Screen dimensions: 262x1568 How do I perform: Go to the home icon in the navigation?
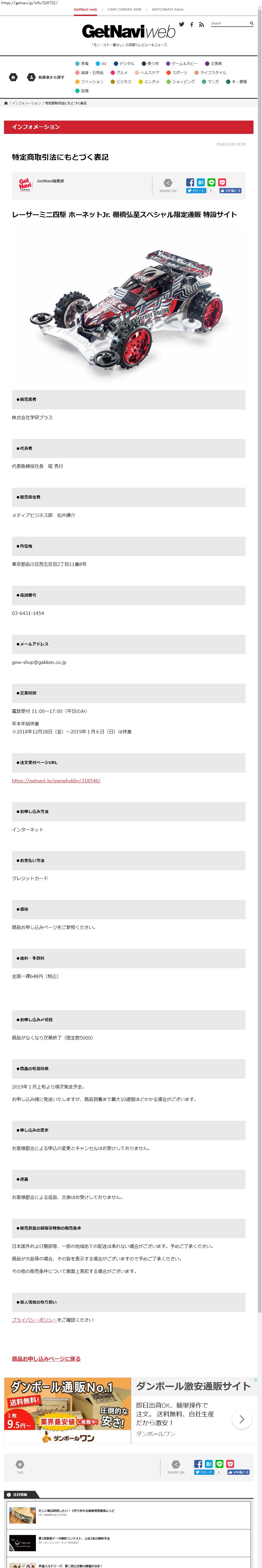pos(13,77)
